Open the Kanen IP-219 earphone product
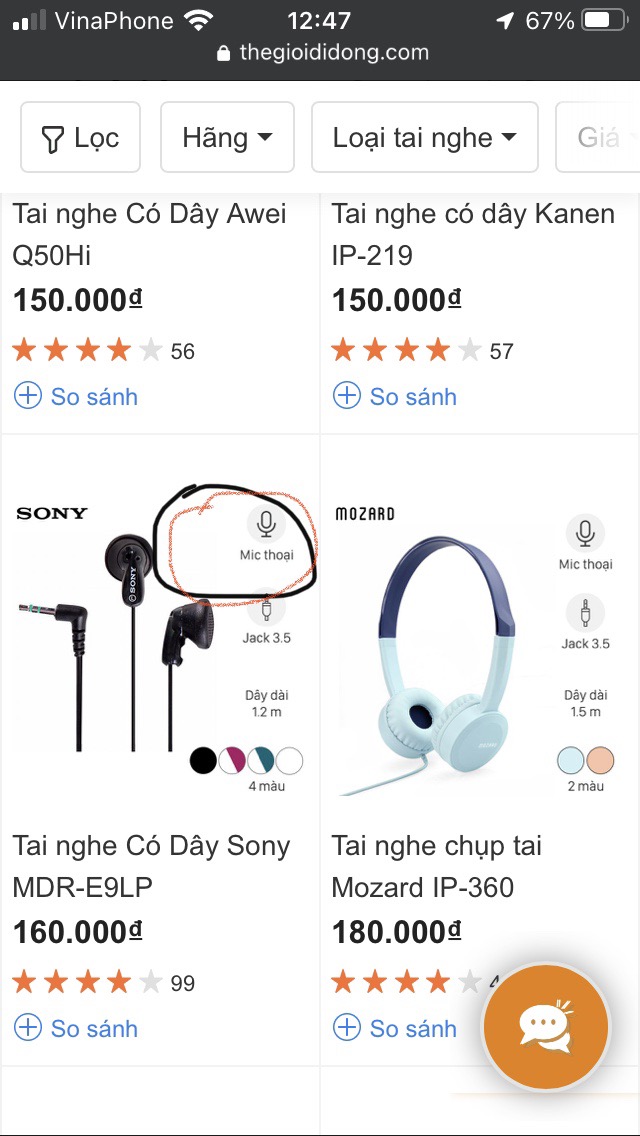Screen dimensions: 640x1136 (x=473, y=234)
